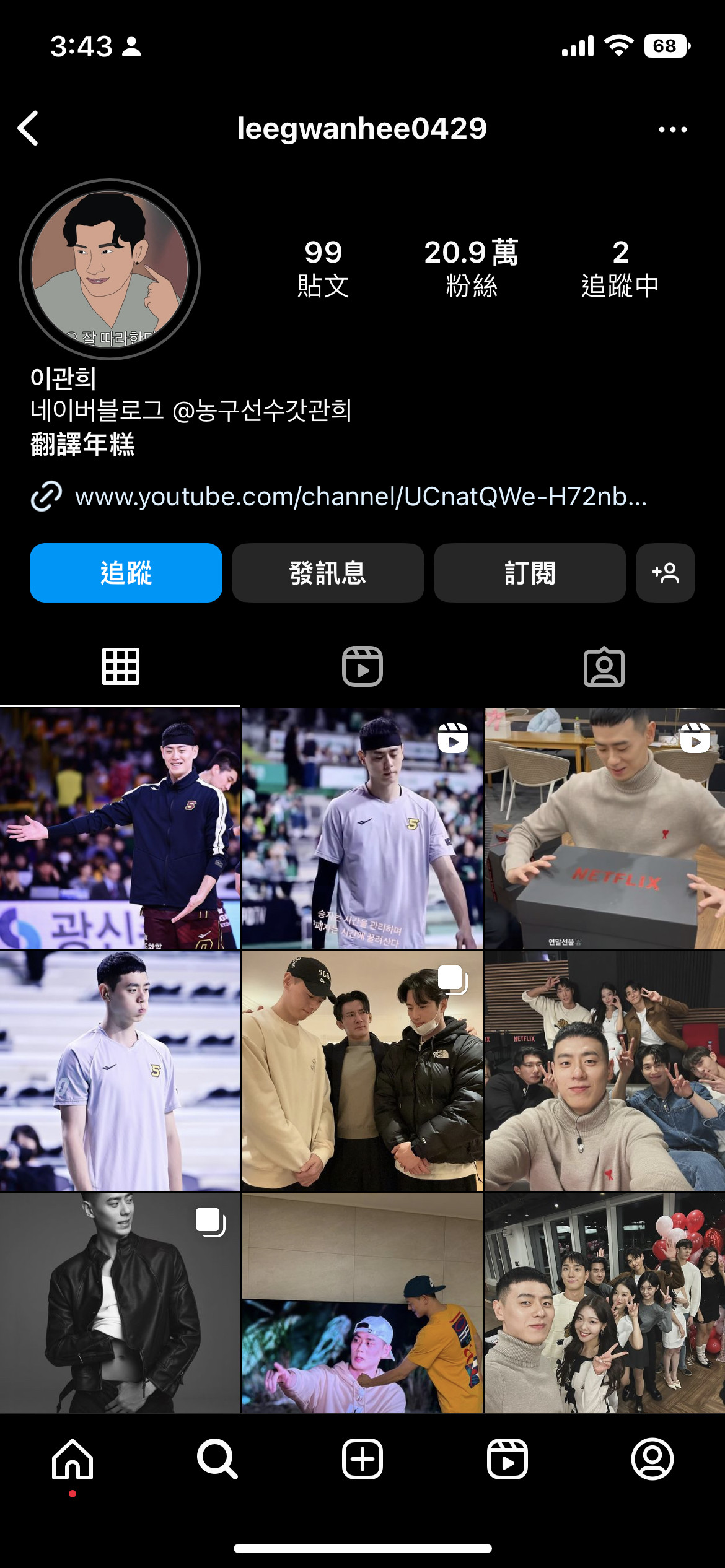
Task: Tap the 訂閱 subscribe button
Action: 530,573
